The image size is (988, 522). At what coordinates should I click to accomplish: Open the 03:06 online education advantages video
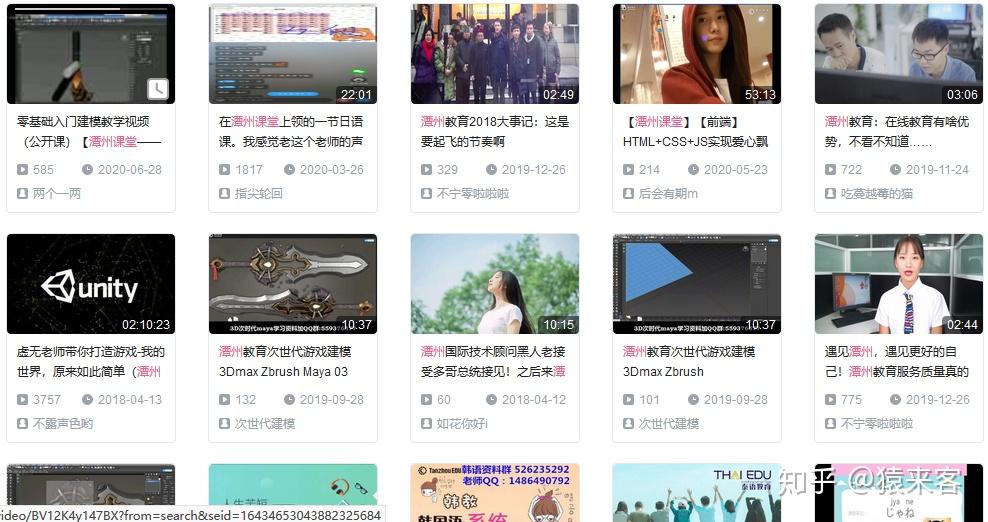tap(898, 53)
